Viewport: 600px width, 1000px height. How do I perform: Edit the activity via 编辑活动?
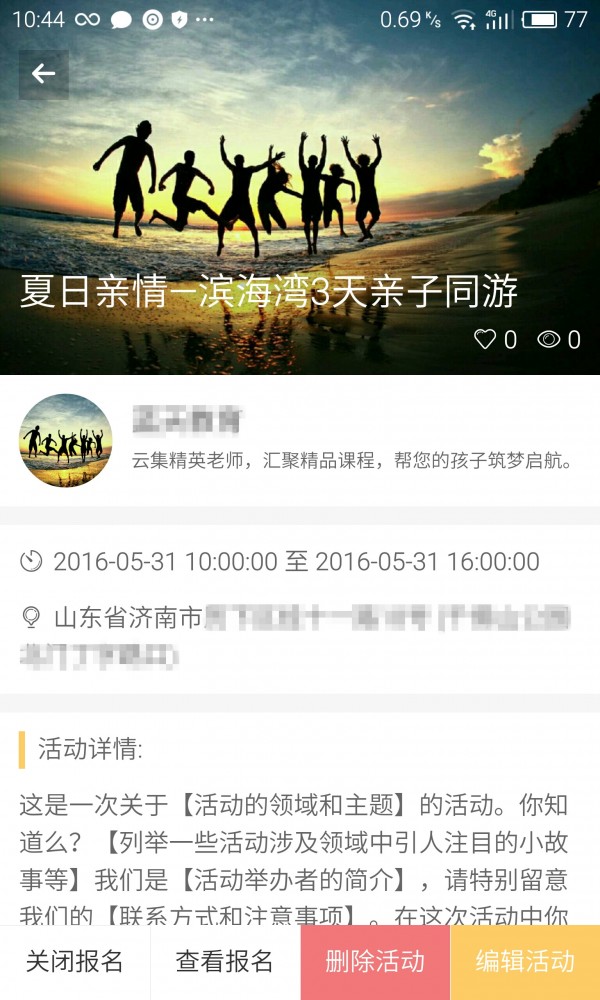tap(525, 962)
